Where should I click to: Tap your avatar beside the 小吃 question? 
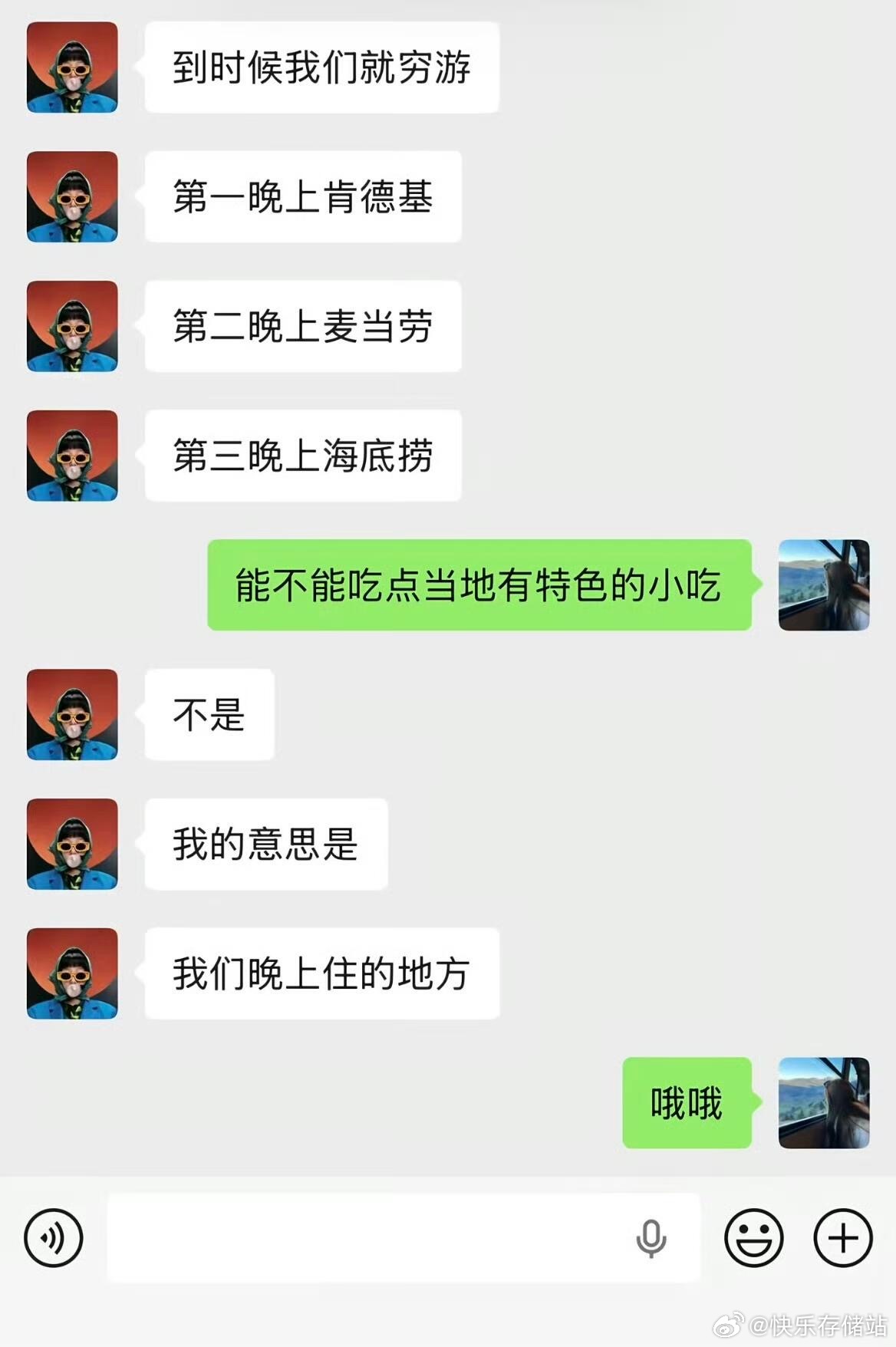(824, 587)
